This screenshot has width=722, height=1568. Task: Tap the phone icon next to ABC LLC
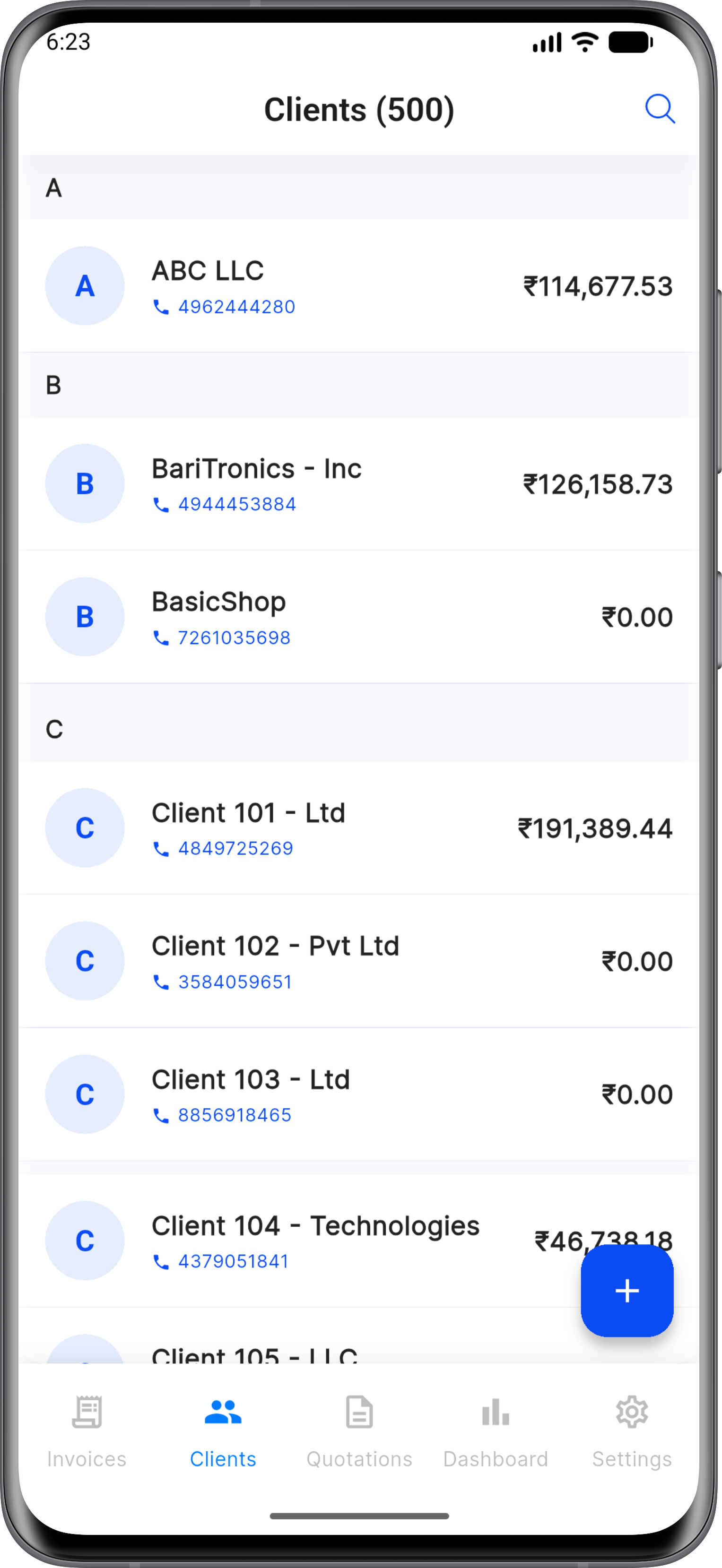[162, 307]
